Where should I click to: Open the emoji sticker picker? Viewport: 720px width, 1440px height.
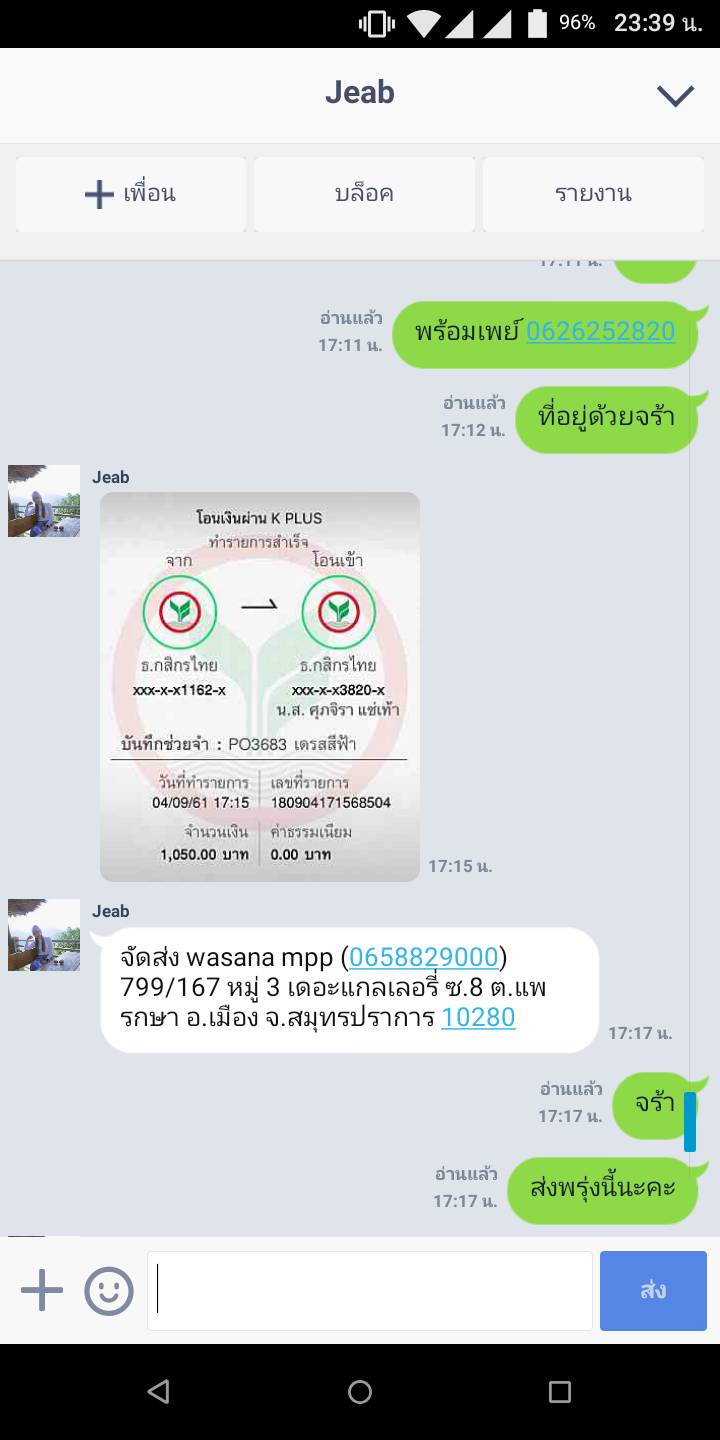click(x=109, y=1290)
